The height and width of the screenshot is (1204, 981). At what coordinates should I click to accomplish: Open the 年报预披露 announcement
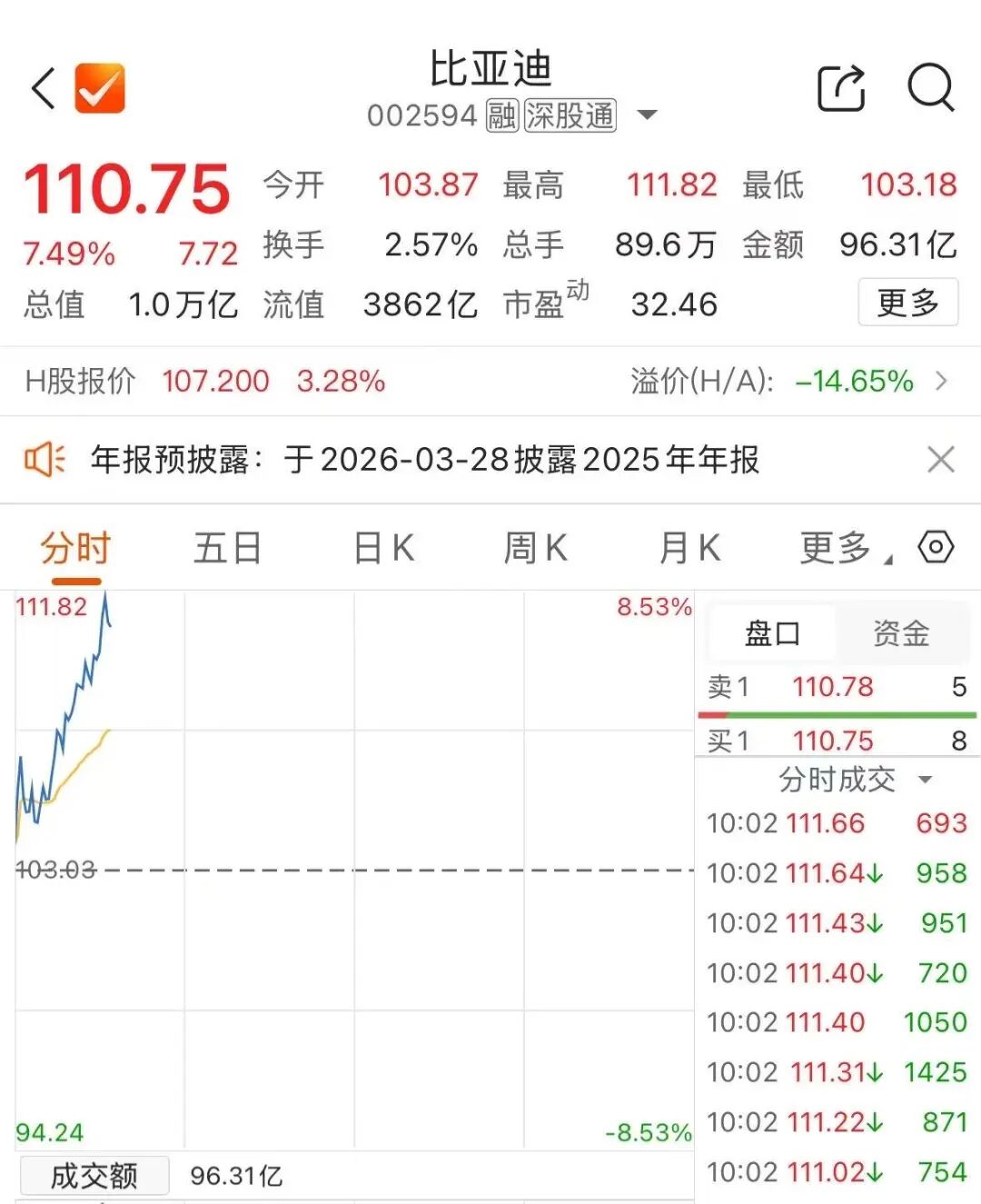424,460
